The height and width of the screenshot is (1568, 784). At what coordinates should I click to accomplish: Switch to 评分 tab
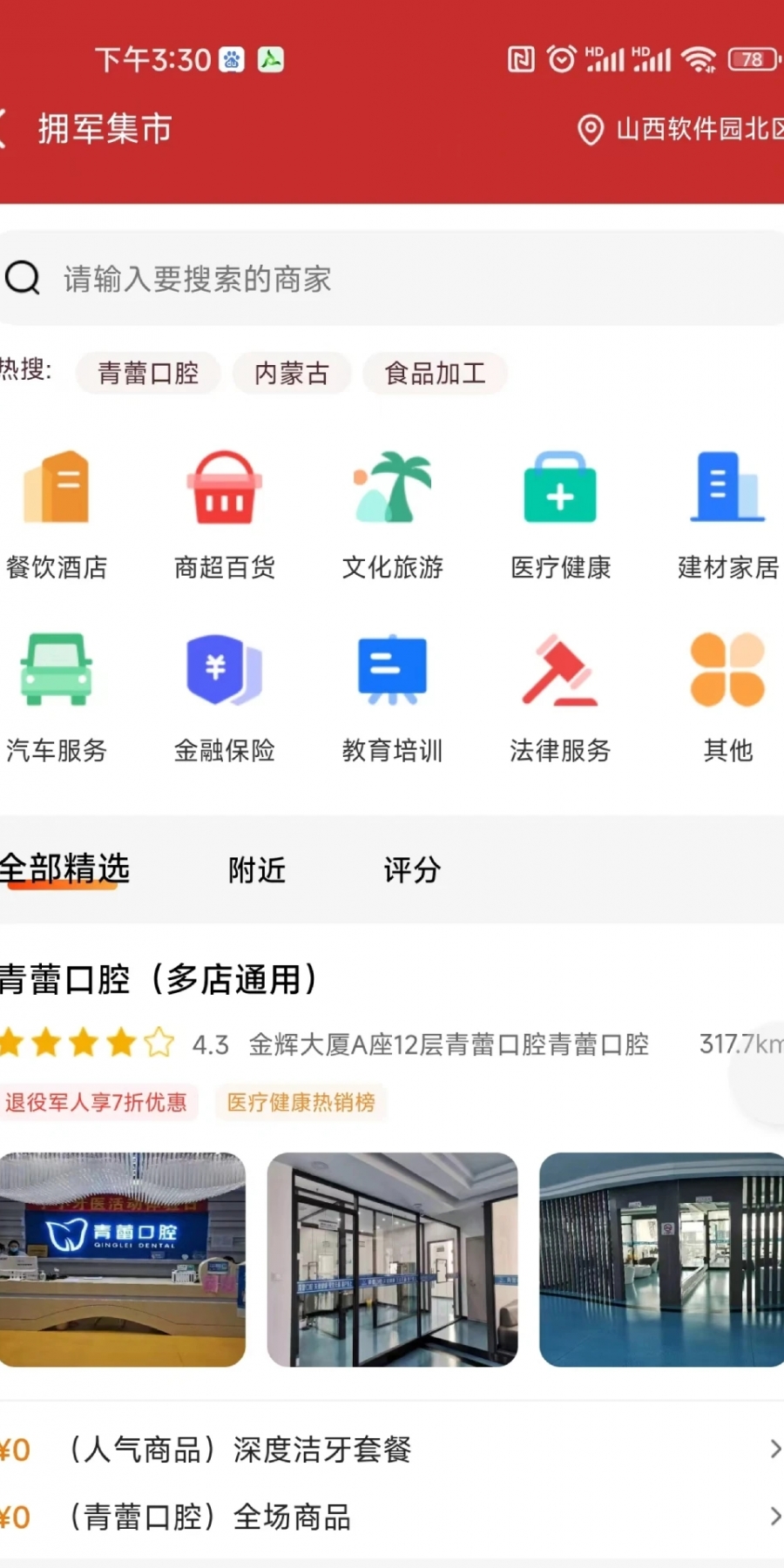click(412, 869)
